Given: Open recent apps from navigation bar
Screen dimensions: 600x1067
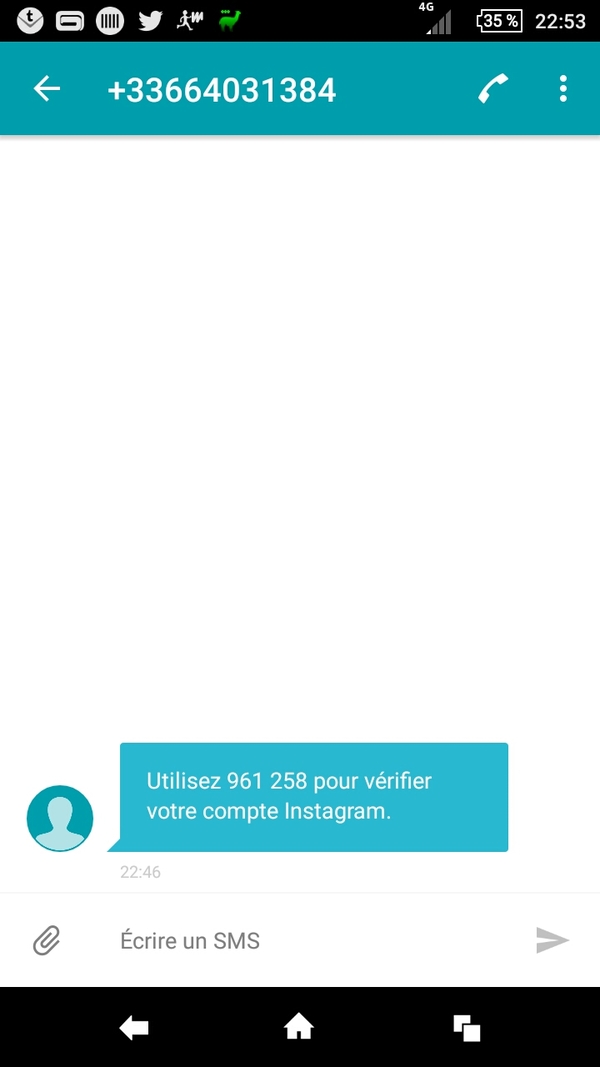Looking at the screenshot, I should [x=467, y=1028].
